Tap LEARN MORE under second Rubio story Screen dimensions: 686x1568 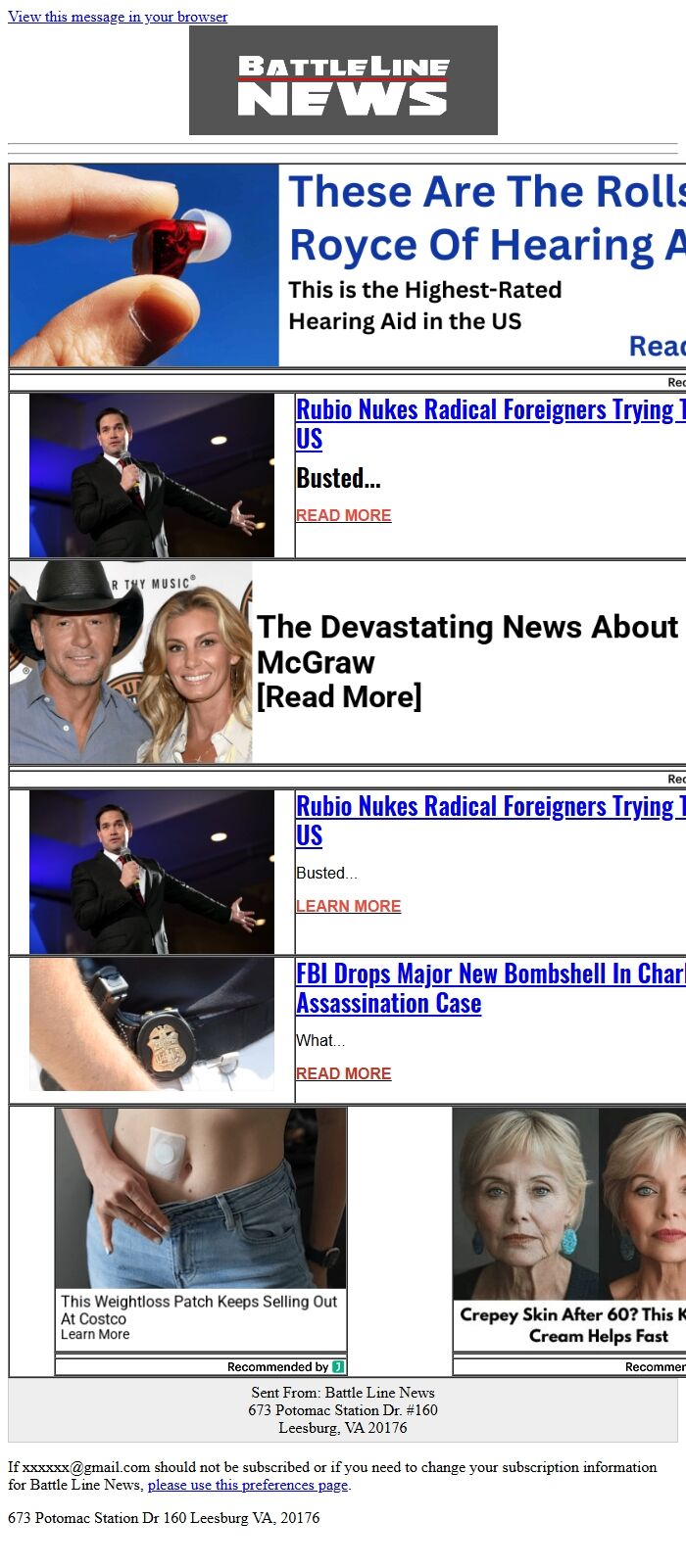pos(348,906)
